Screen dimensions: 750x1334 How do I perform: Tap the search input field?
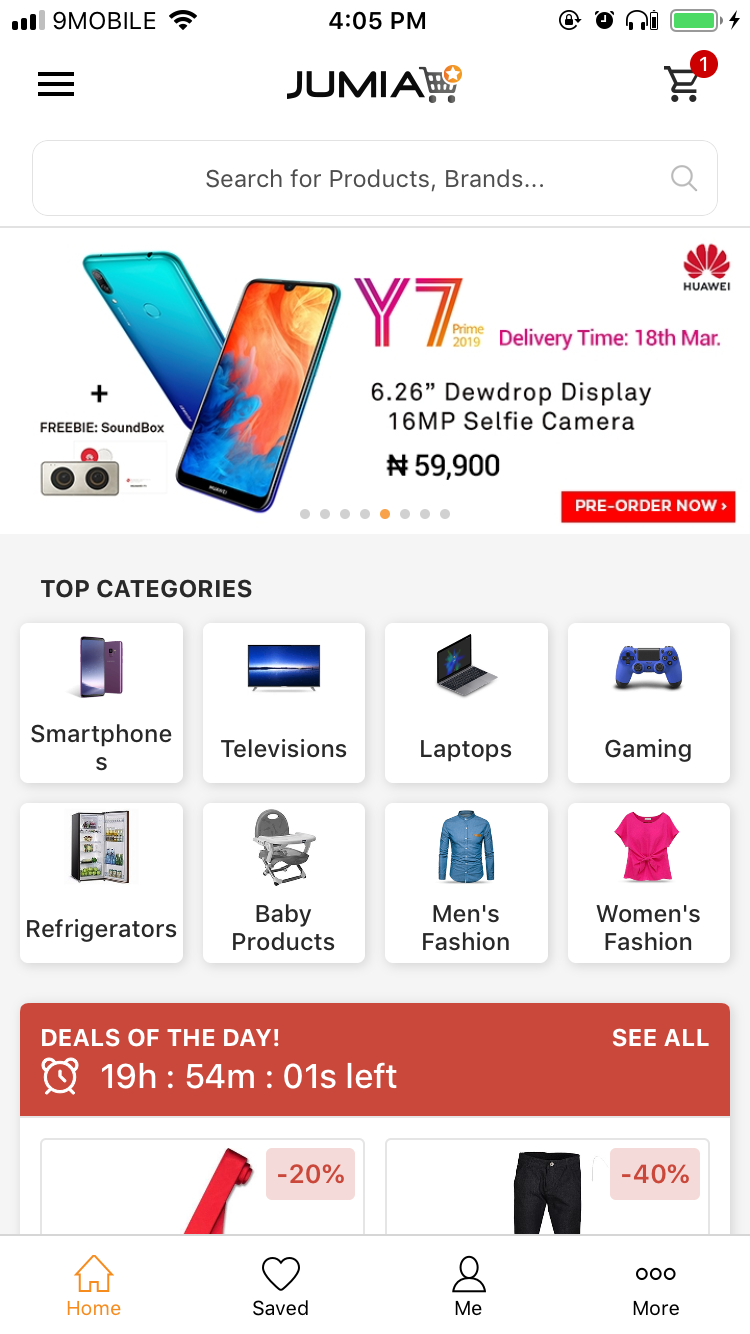click(x=375, y=178)
